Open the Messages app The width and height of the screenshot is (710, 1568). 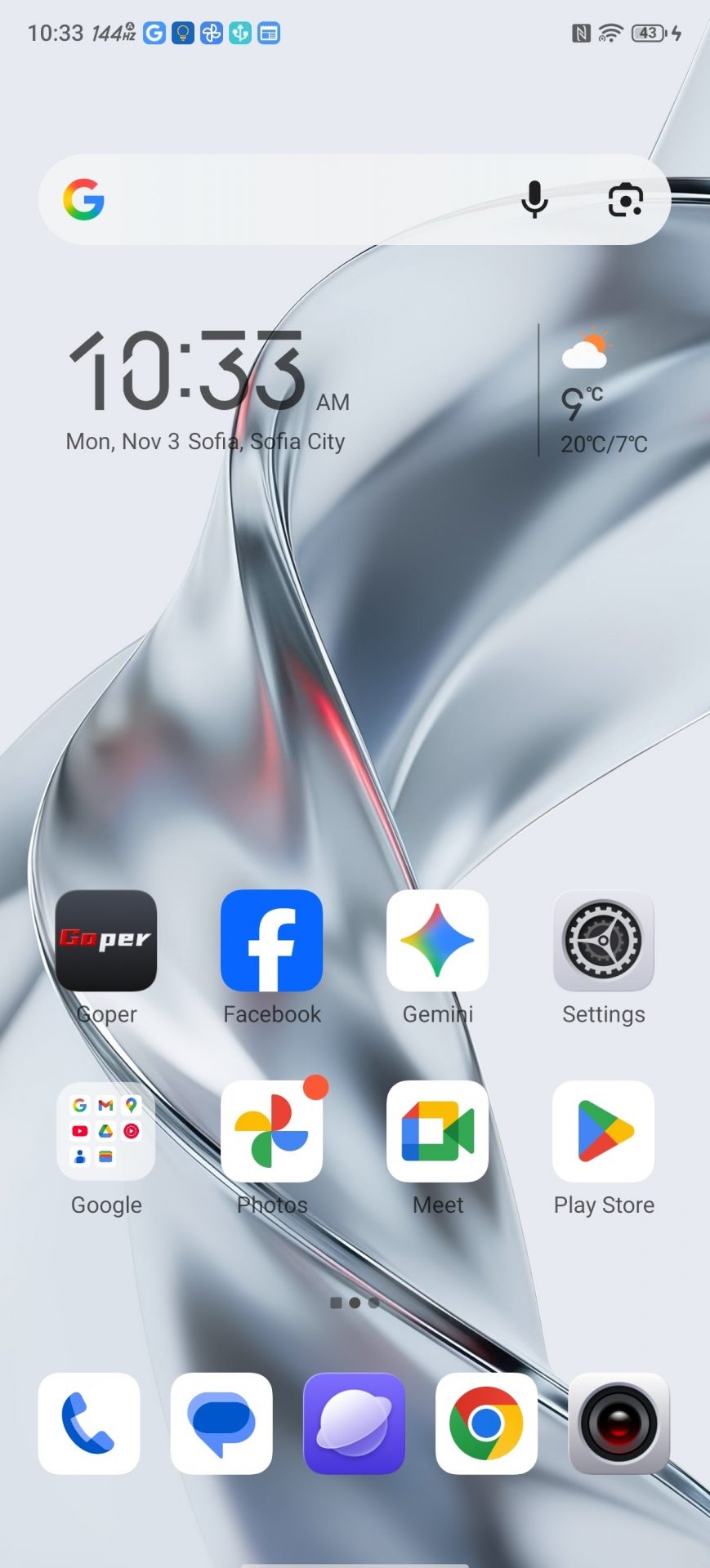click(x=221, y=1423)
